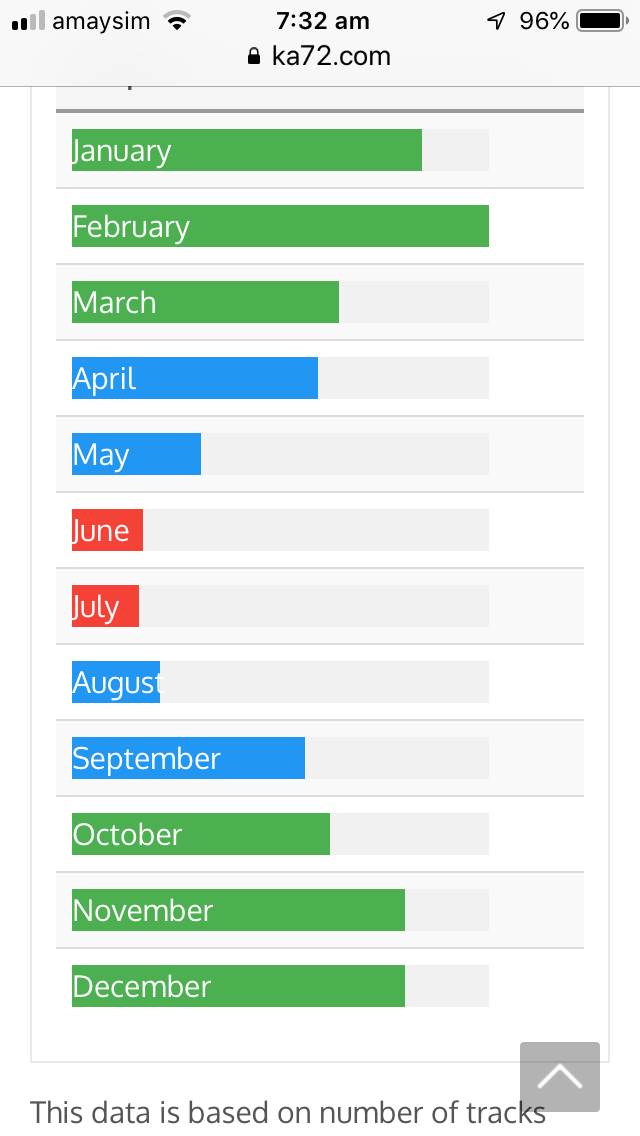The height and width of the screenshot is (1136, 640).
Task: Tap the ka72.com address bar
Action: [320, 56]
